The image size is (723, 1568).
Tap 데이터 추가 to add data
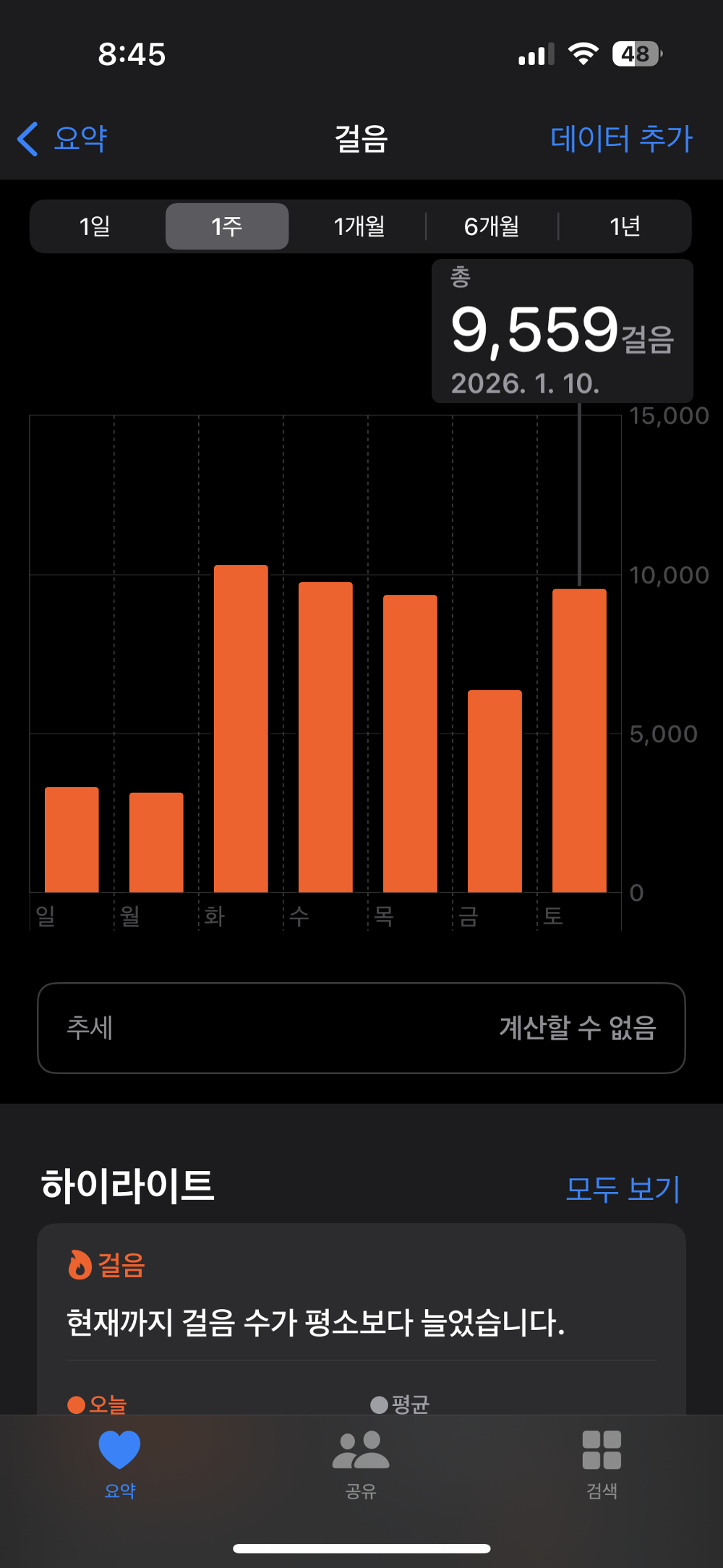(x=620, y=138)
